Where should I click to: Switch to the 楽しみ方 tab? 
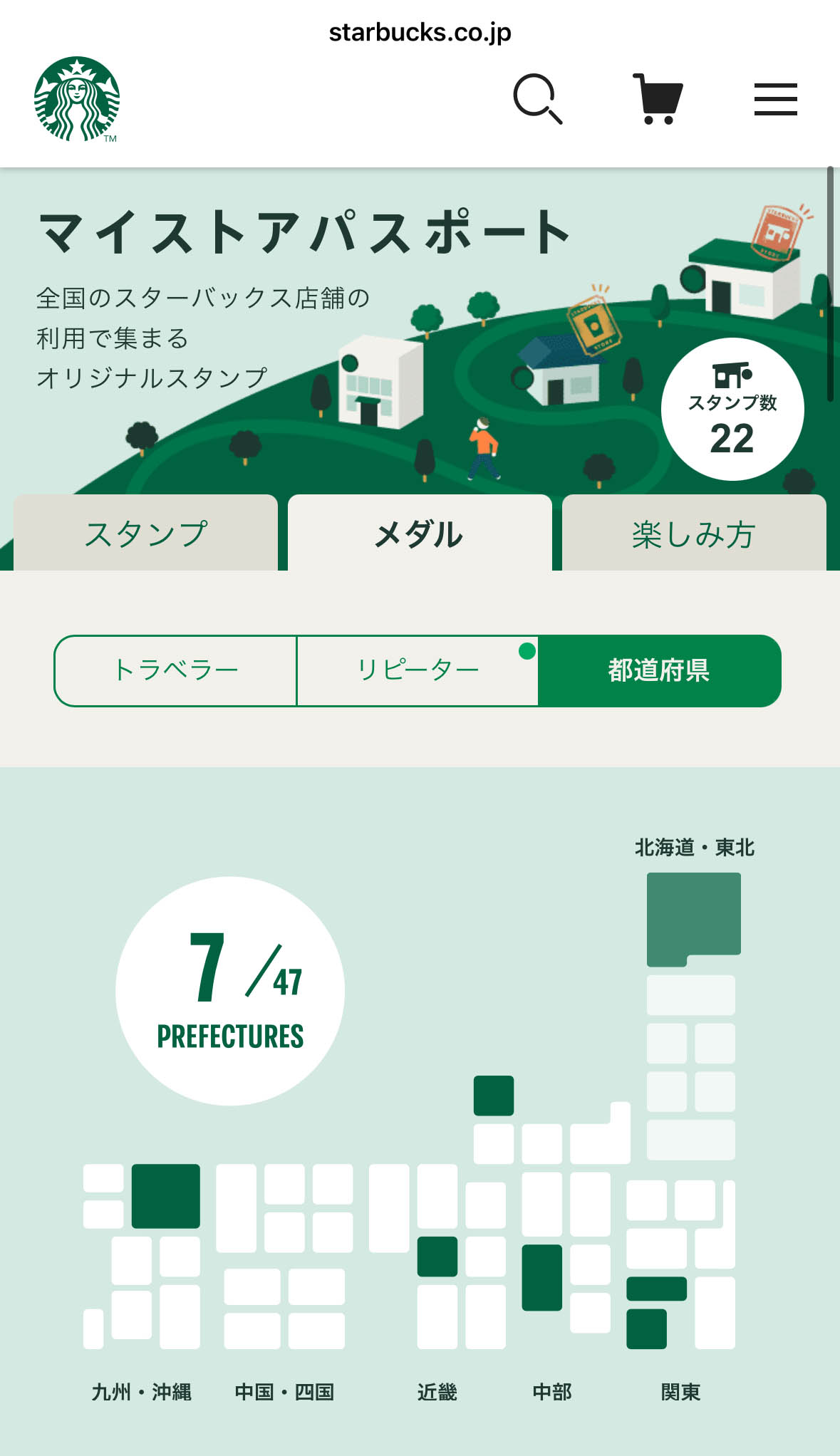point(693,534)
